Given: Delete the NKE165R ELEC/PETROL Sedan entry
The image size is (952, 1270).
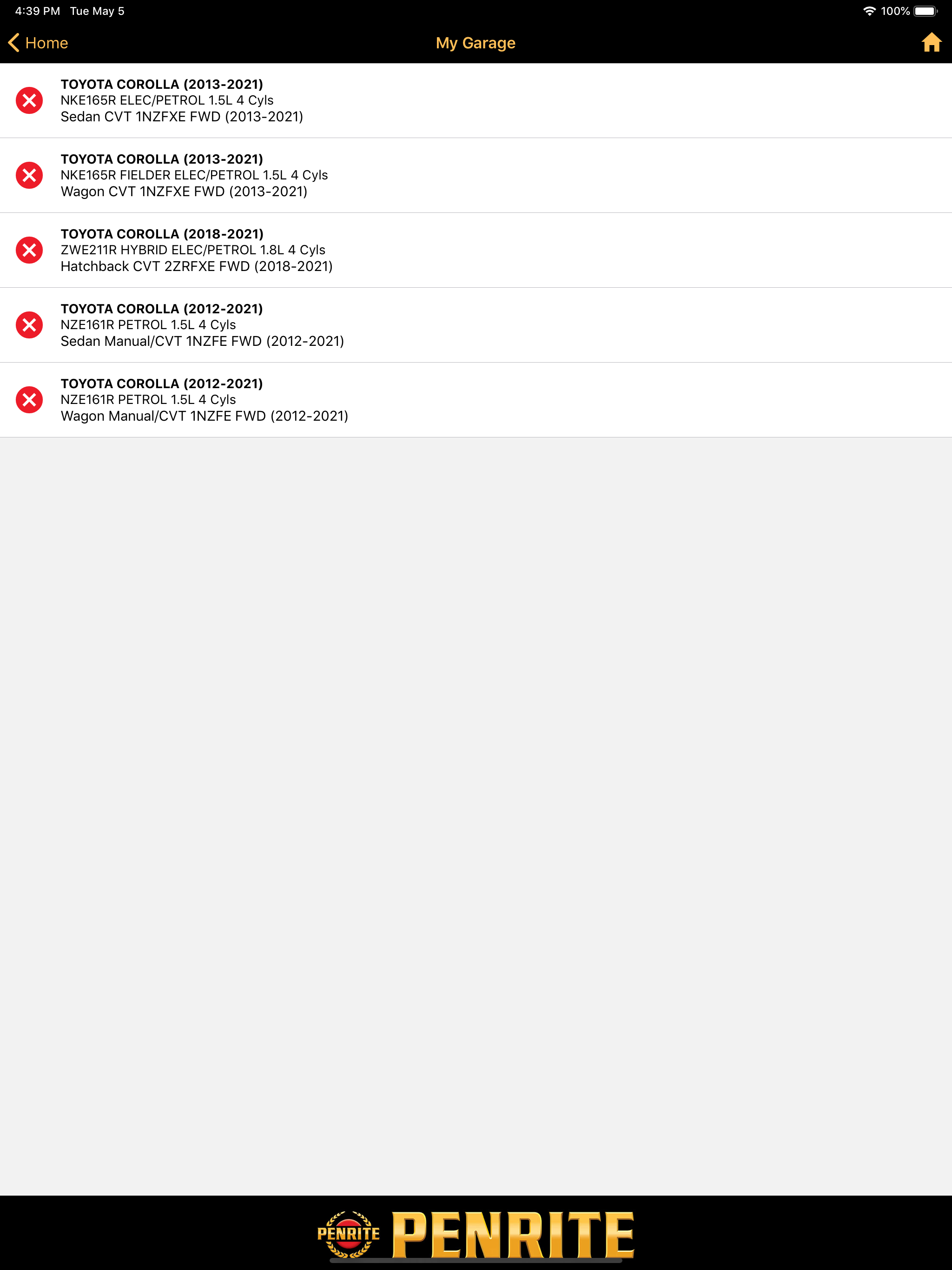Looking at the screenshot, I should [29, 101].
